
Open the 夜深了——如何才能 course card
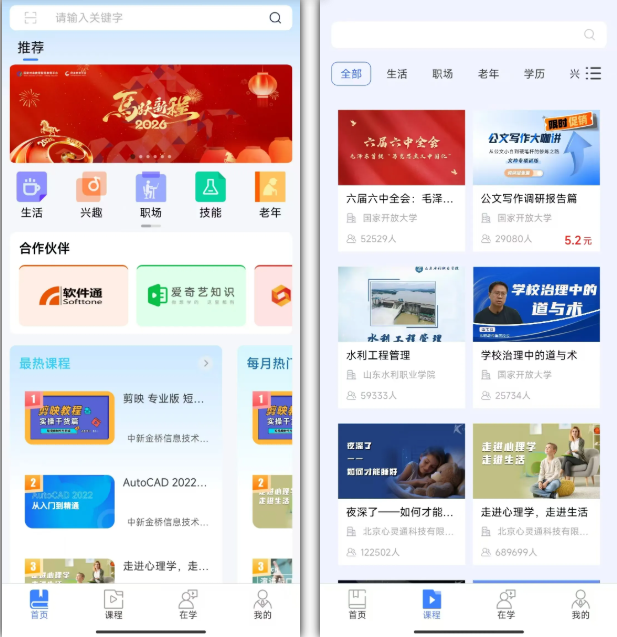point(401,492)
